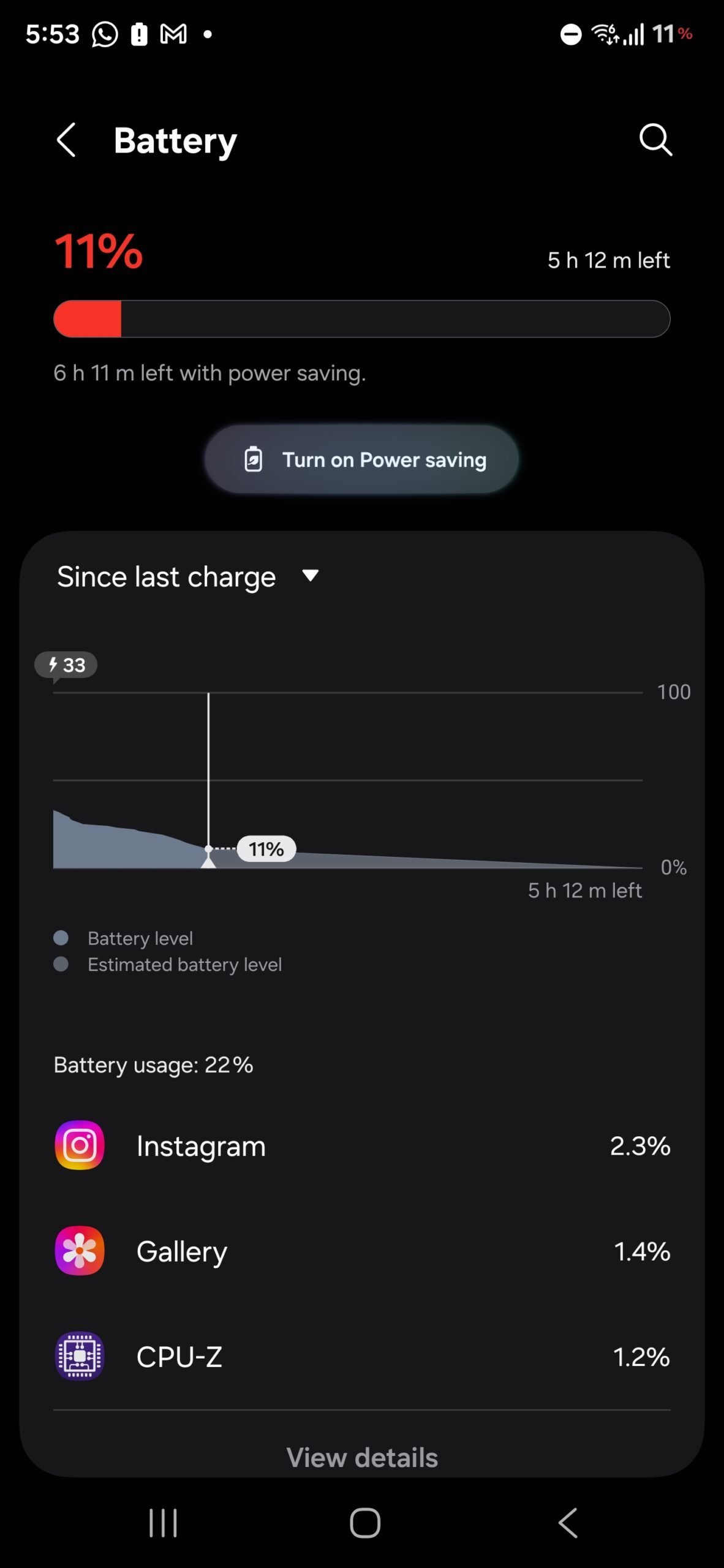Tap the power saving leaf icon on the button

(x=254, y=460)
